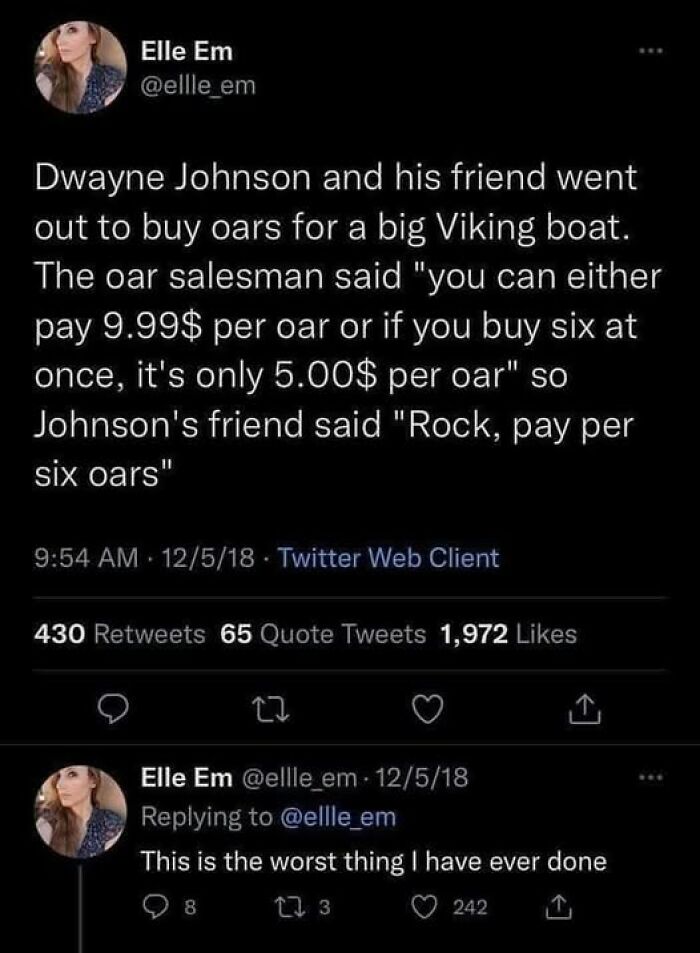Open overflow menu on the reply tweet
Screen dimensions: 700x953
(653, 775)
